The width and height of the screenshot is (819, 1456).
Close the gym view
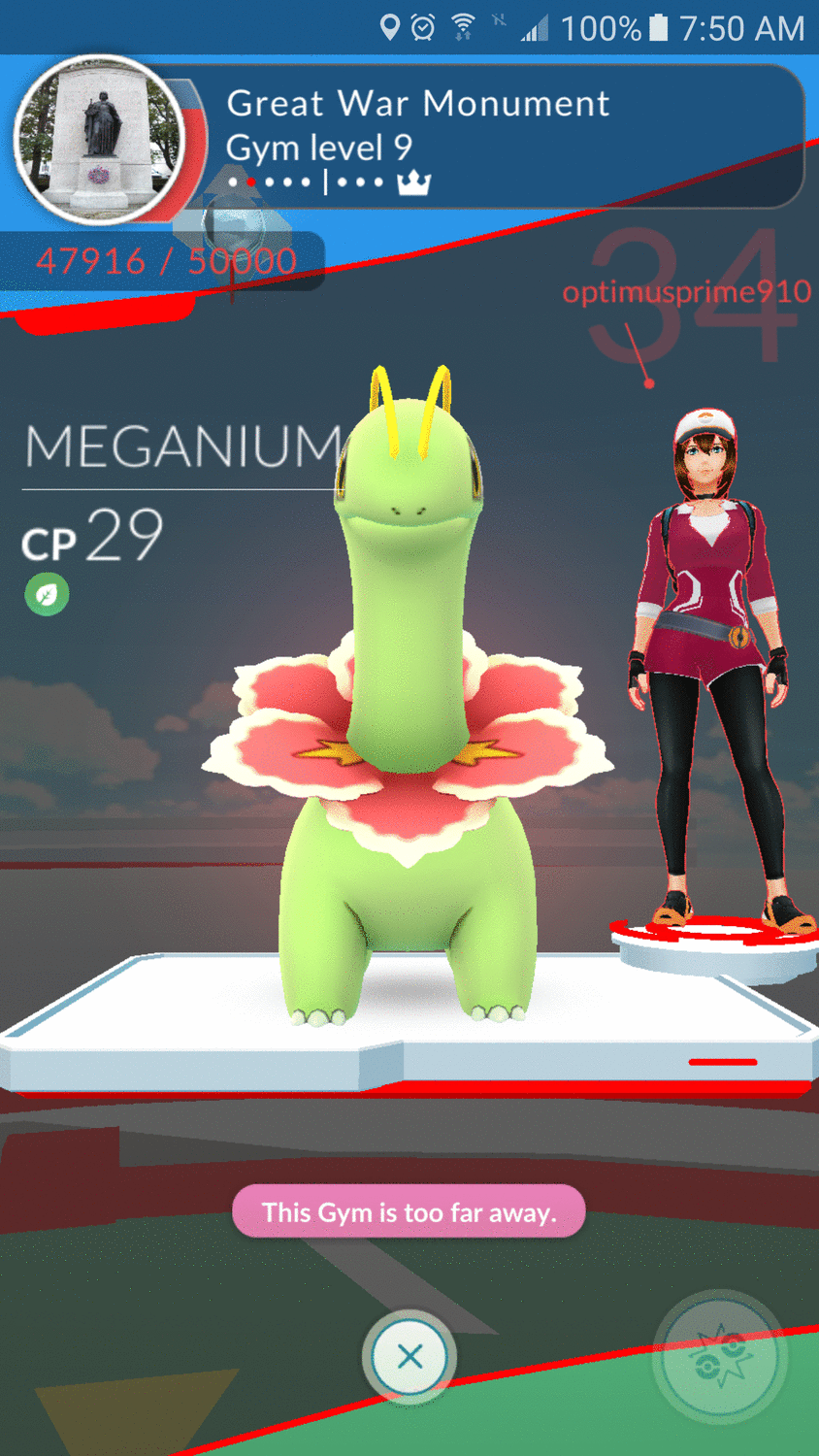[x=409, y=1356]
